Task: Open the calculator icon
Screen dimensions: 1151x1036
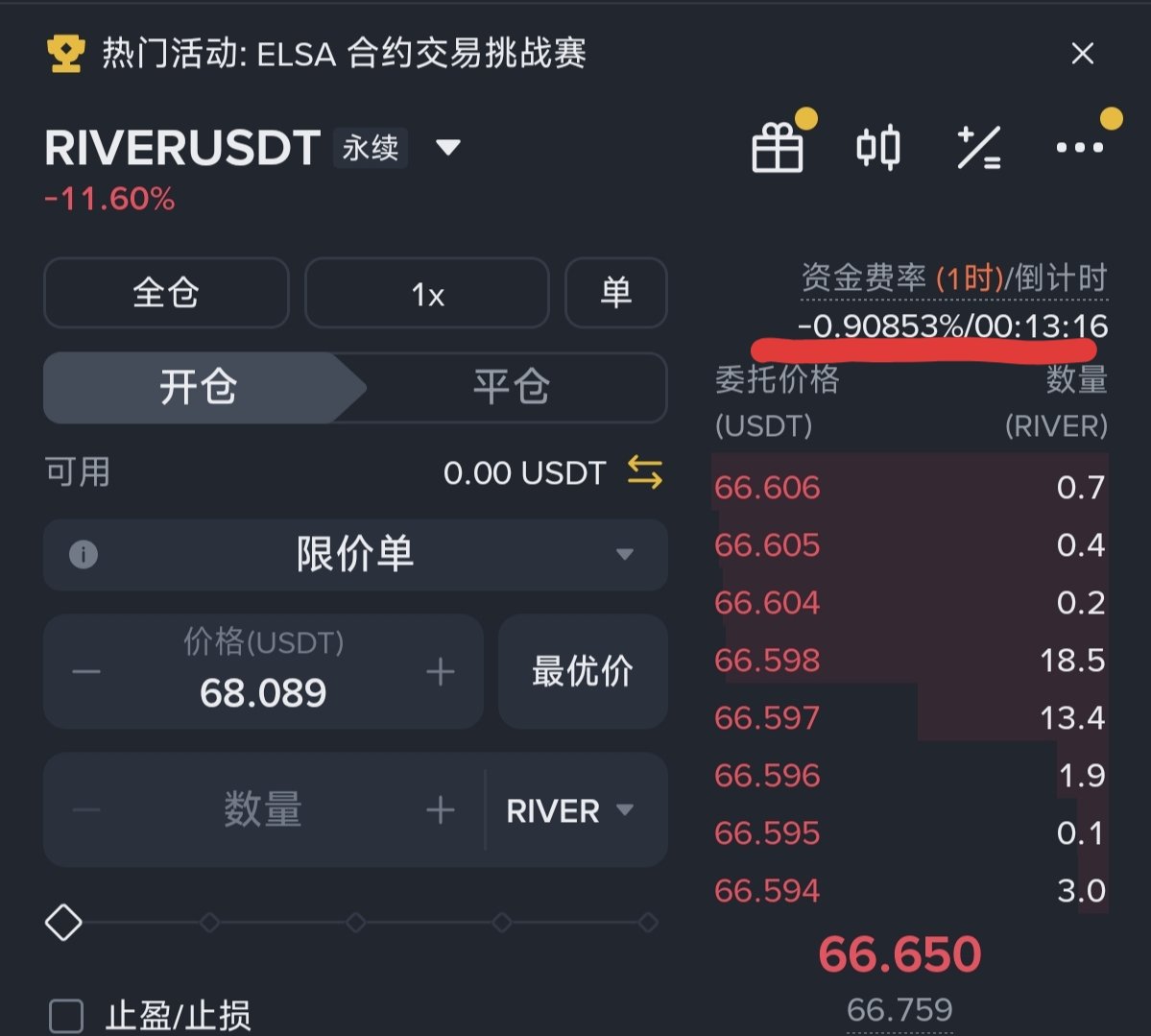Action: (x=978, y=148)
